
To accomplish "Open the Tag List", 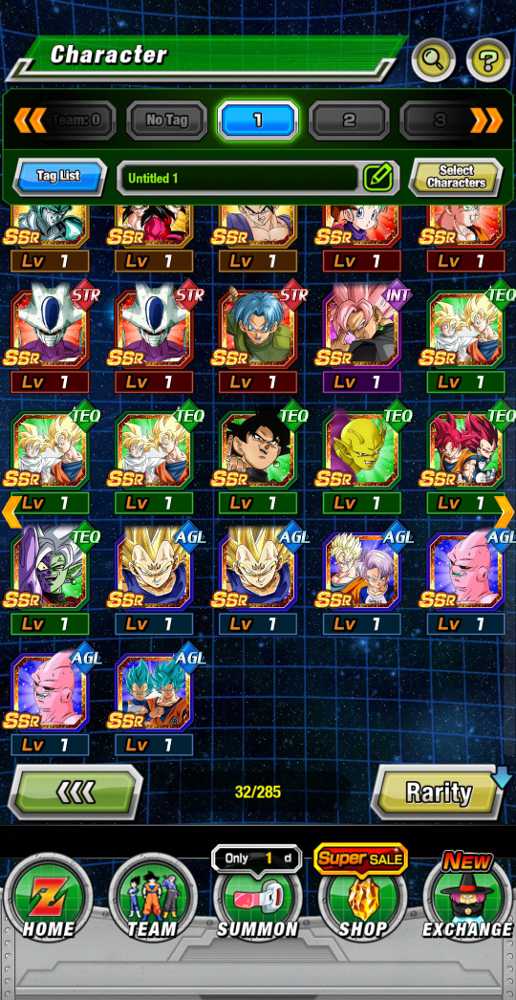I will pos(59,177).
